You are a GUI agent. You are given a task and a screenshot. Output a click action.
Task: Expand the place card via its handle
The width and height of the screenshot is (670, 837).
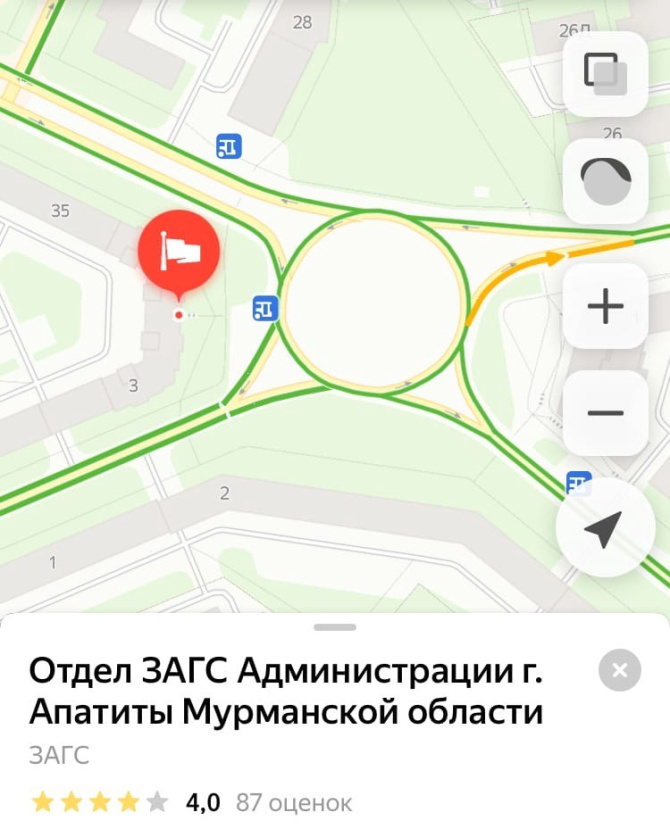pyautogui.click(x=334, y=627)
